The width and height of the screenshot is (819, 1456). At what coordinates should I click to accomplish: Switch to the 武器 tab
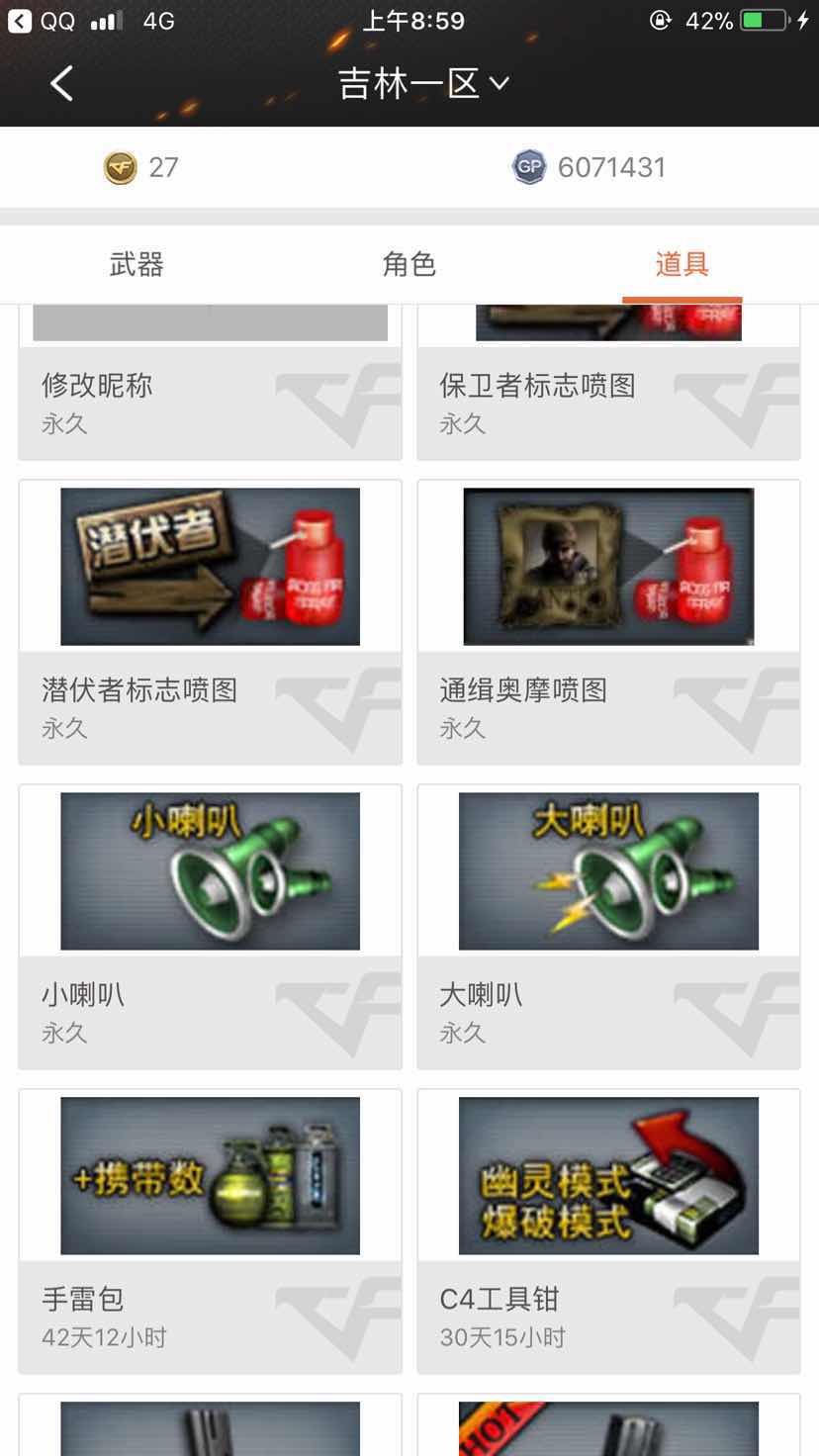136,264
